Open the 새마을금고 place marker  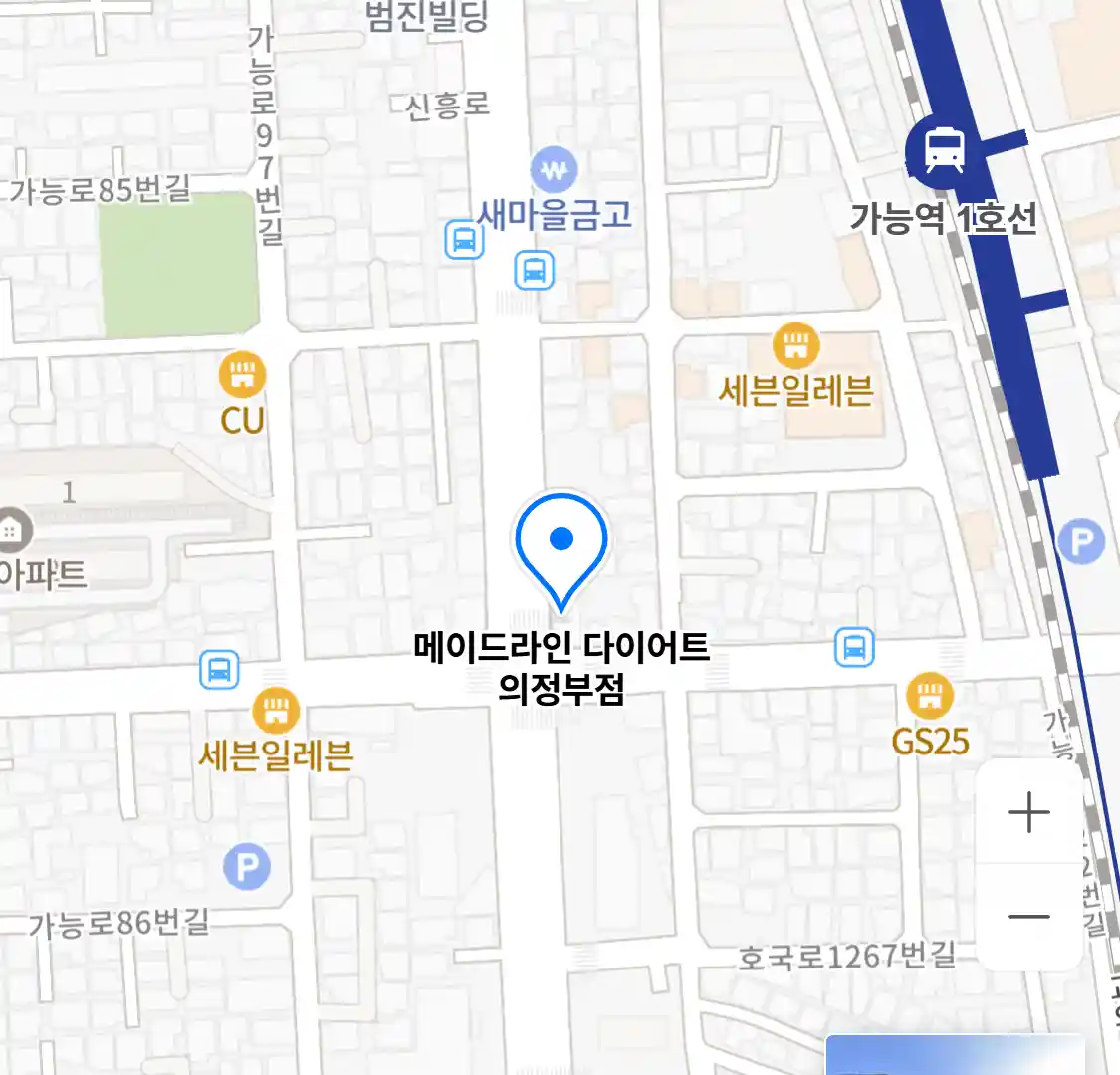click(555, 171)
